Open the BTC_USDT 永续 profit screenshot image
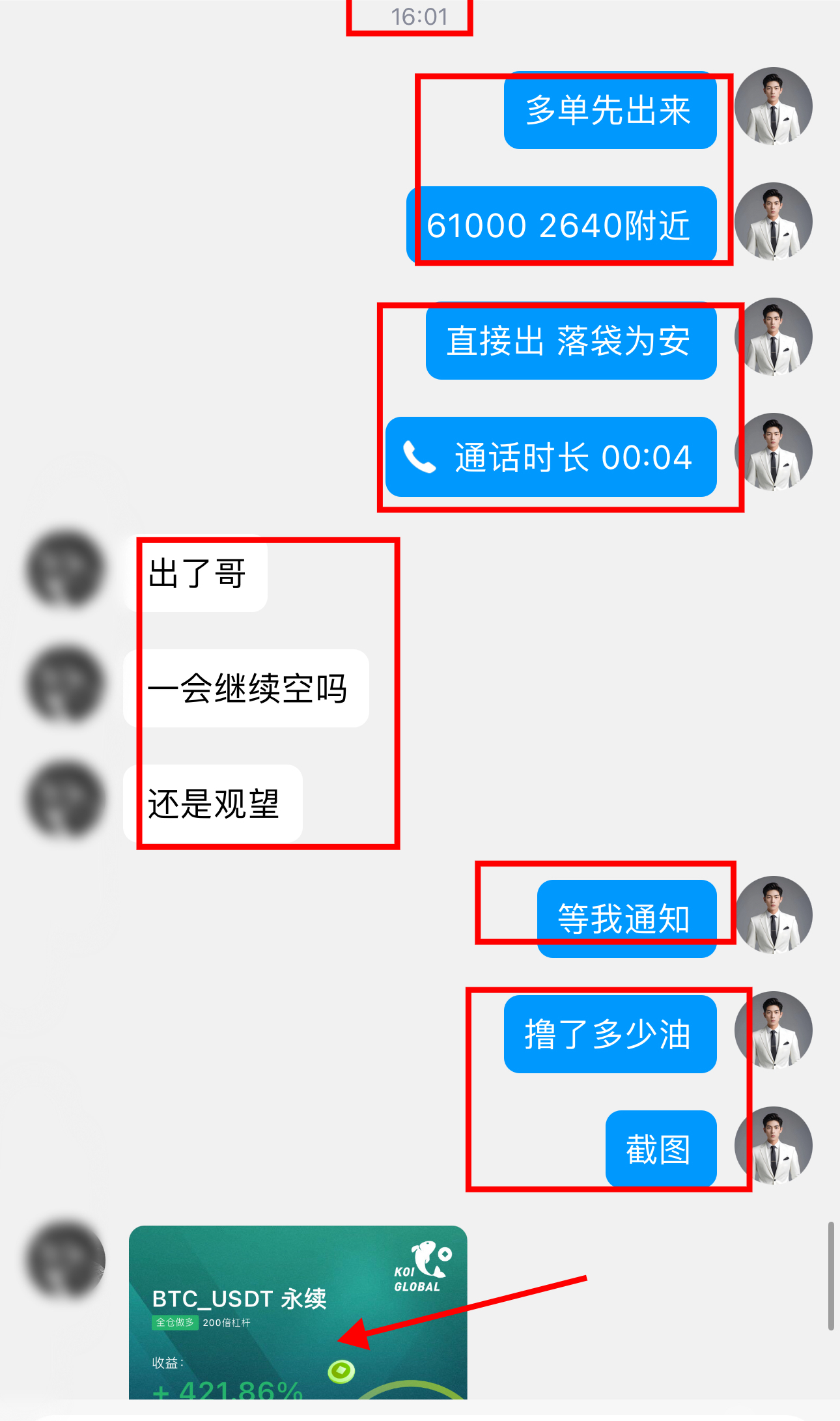Image resolution: width=840 pixels, height=1421 pixels. pos(298,1312)
